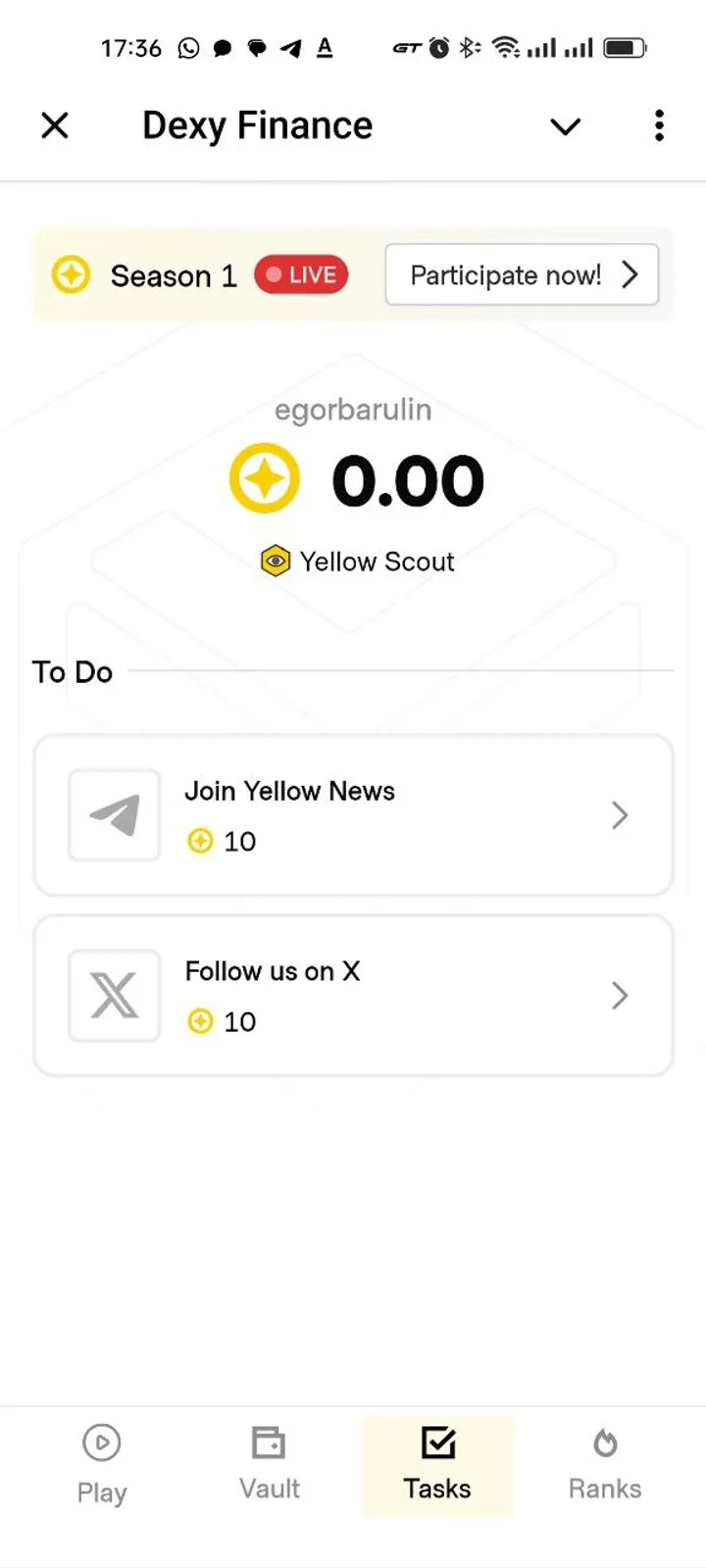The image size is (706, 1568).
Task: Click the egorbarulin username text
Action: click(352, 410)
